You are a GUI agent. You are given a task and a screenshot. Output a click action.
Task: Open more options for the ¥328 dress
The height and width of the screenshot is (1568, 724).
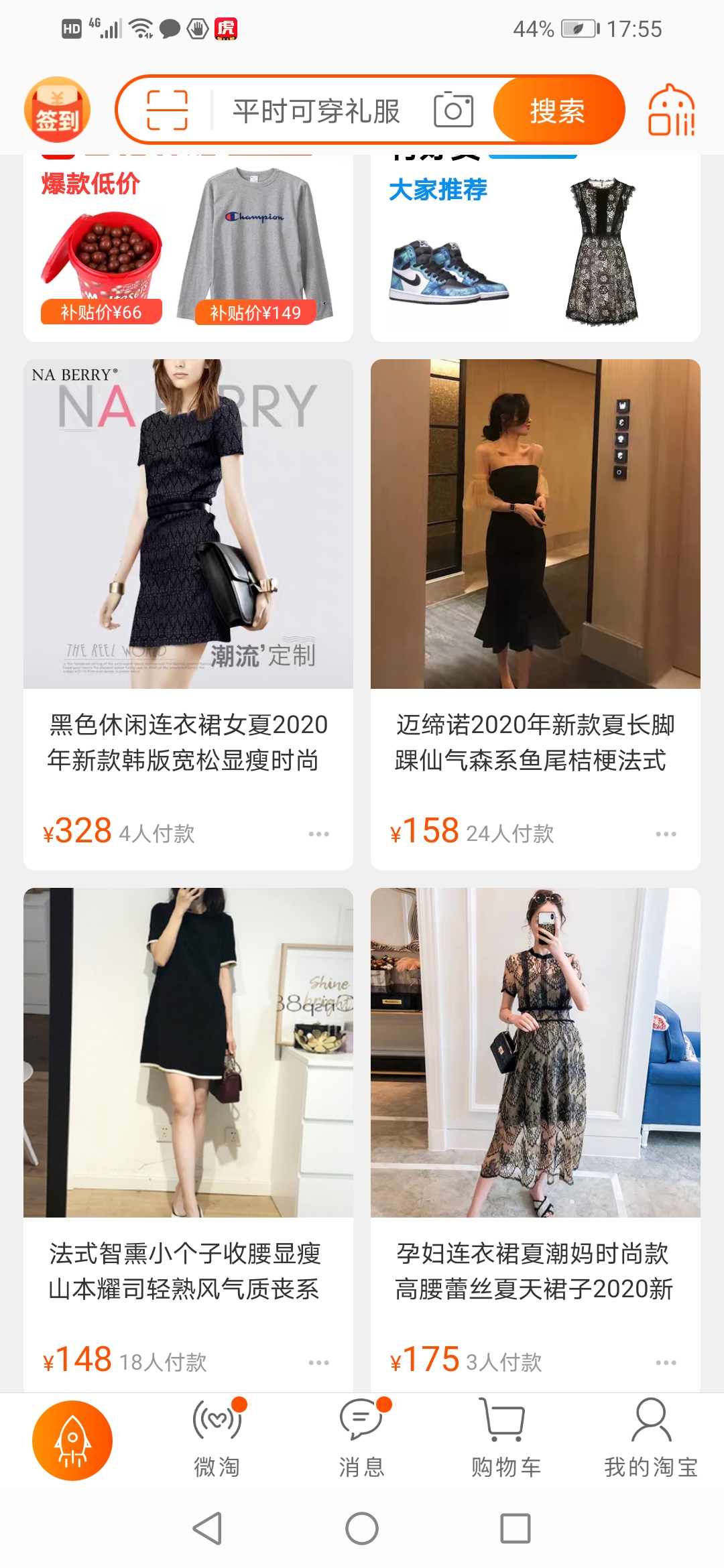[x=319, y=834]
